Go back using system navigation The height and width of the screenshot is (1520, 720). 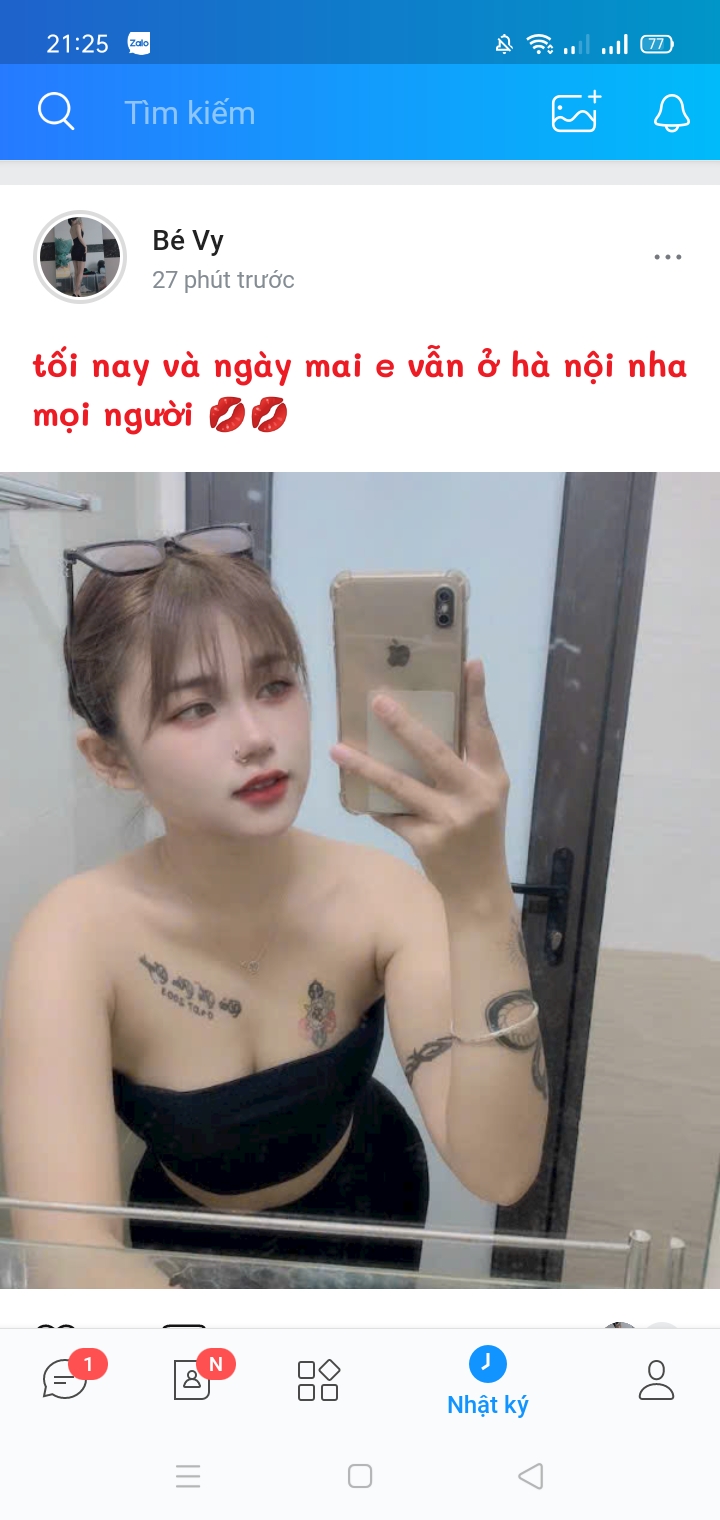click(531, 1476)
